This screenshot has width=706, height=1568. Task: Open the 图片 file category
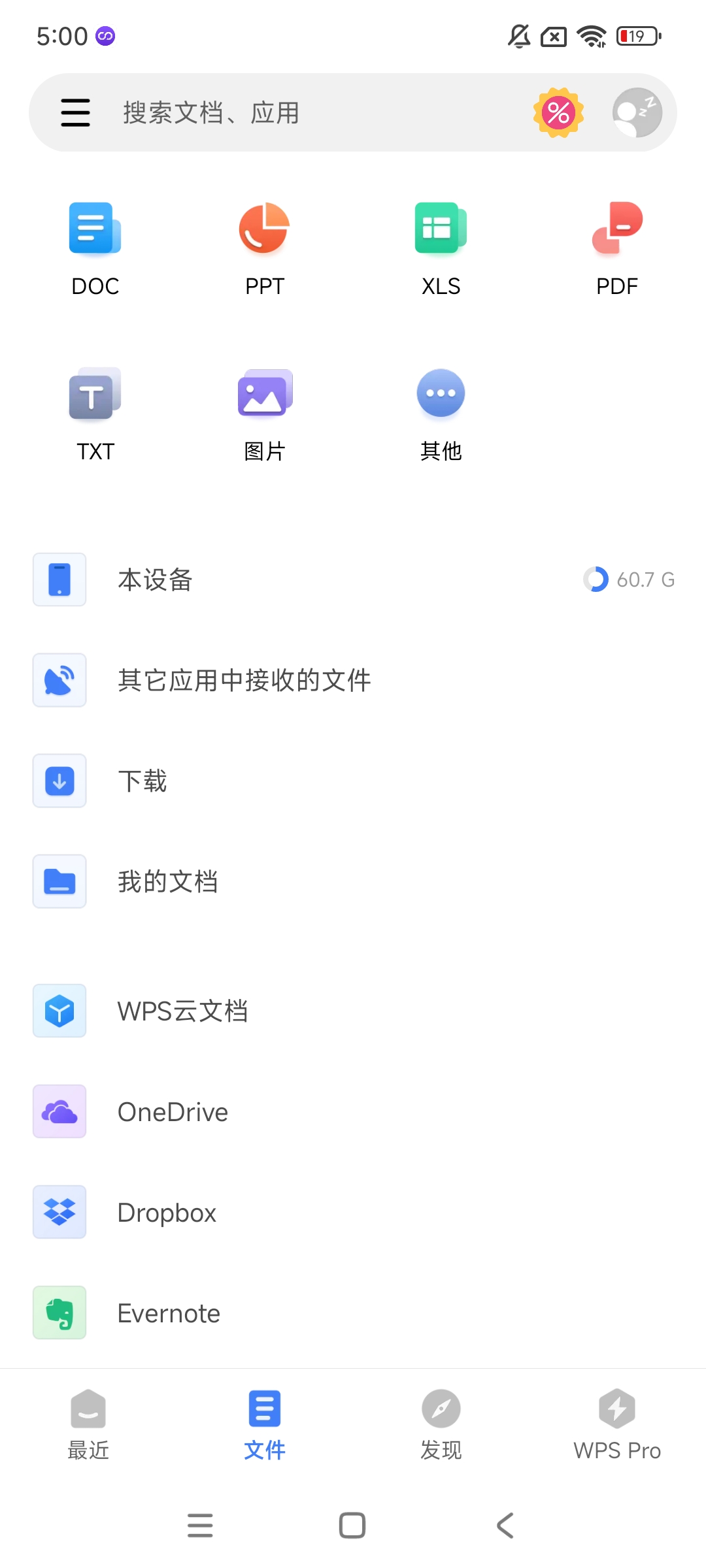[x=264, y=414]
